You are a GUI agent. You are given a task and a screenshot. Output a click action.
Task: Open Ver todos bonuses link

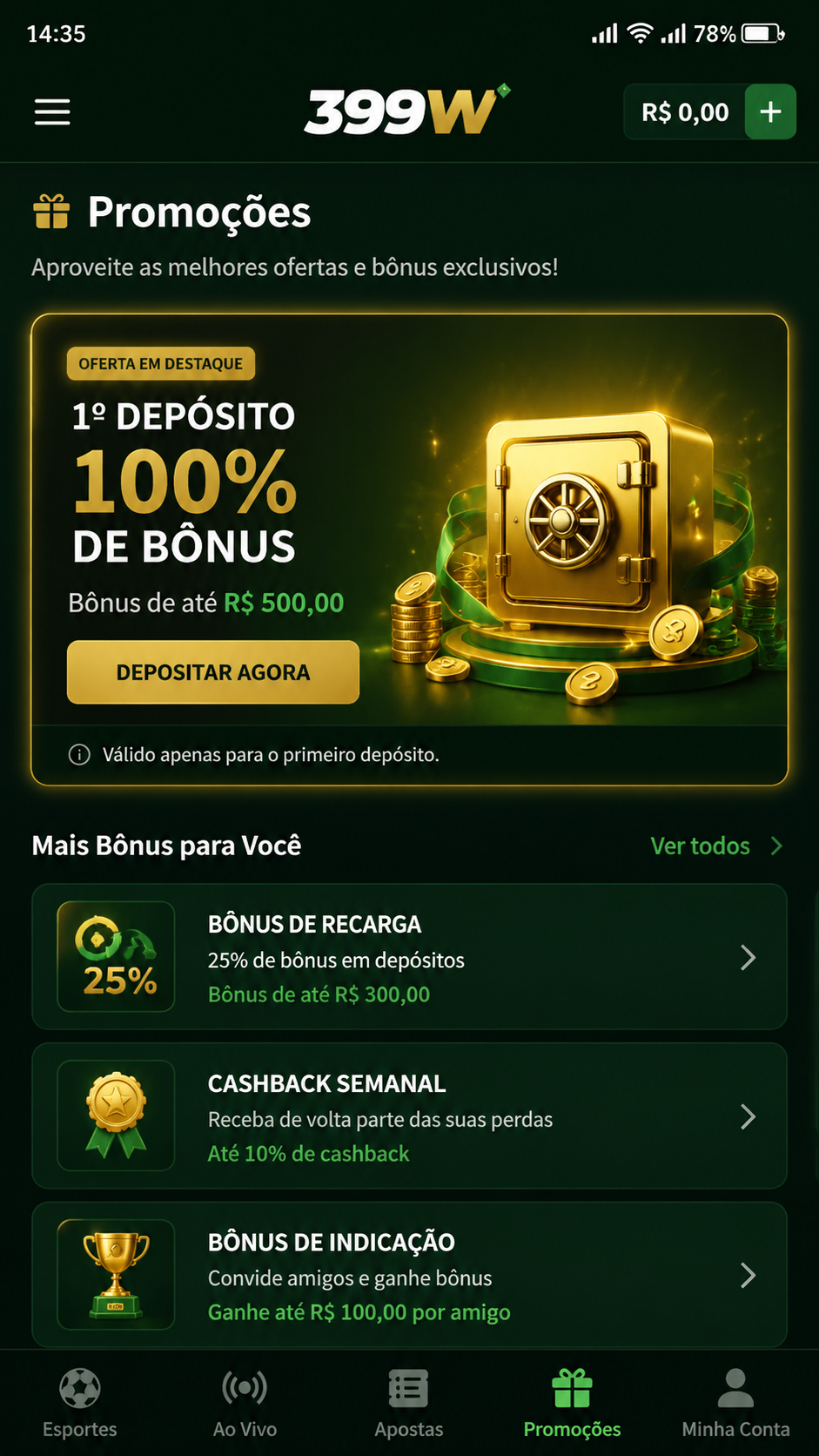pos(717,846)
